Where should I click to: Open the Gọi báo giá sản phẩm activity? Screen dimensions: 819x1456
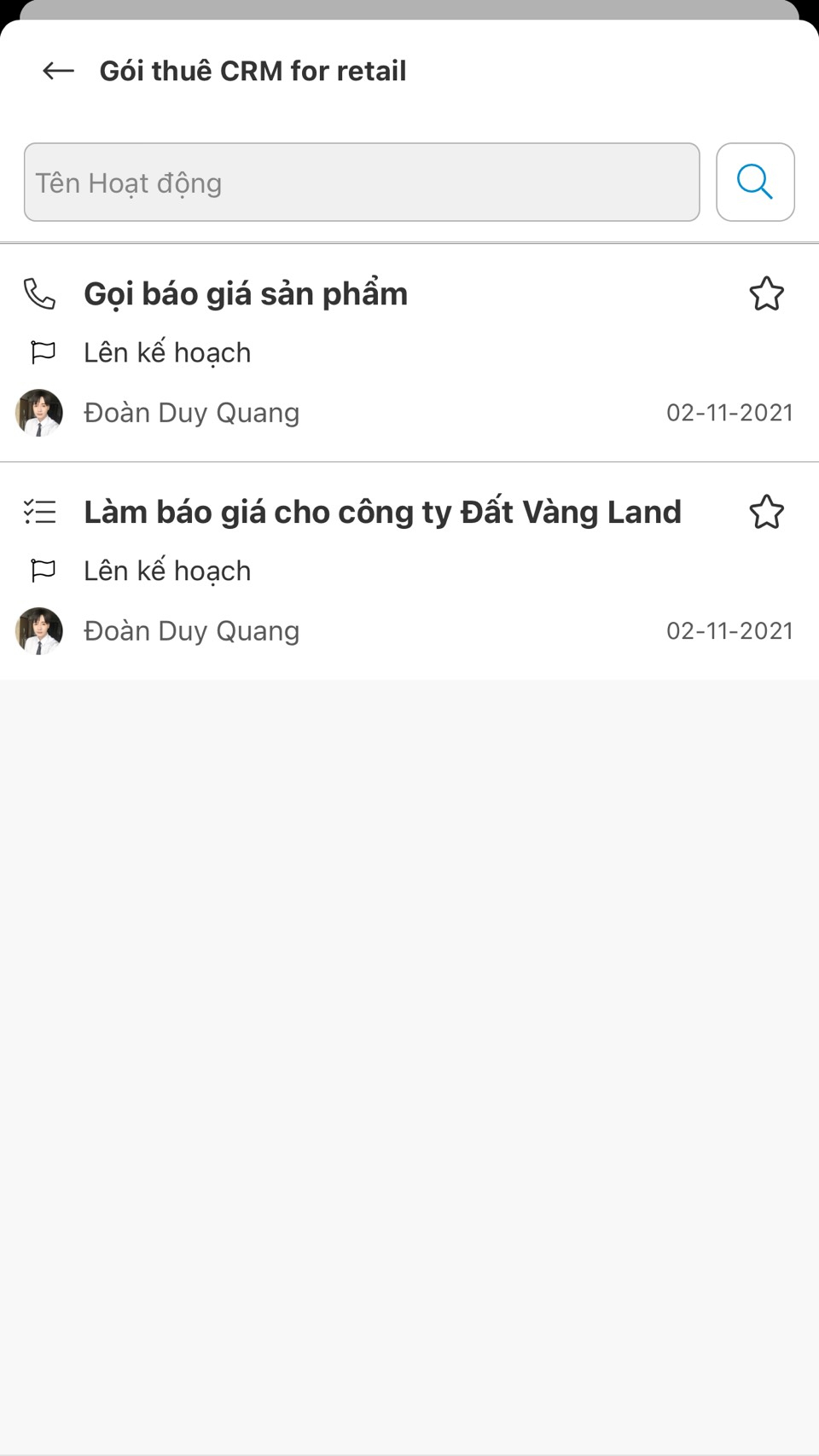(x=246, y=294)
